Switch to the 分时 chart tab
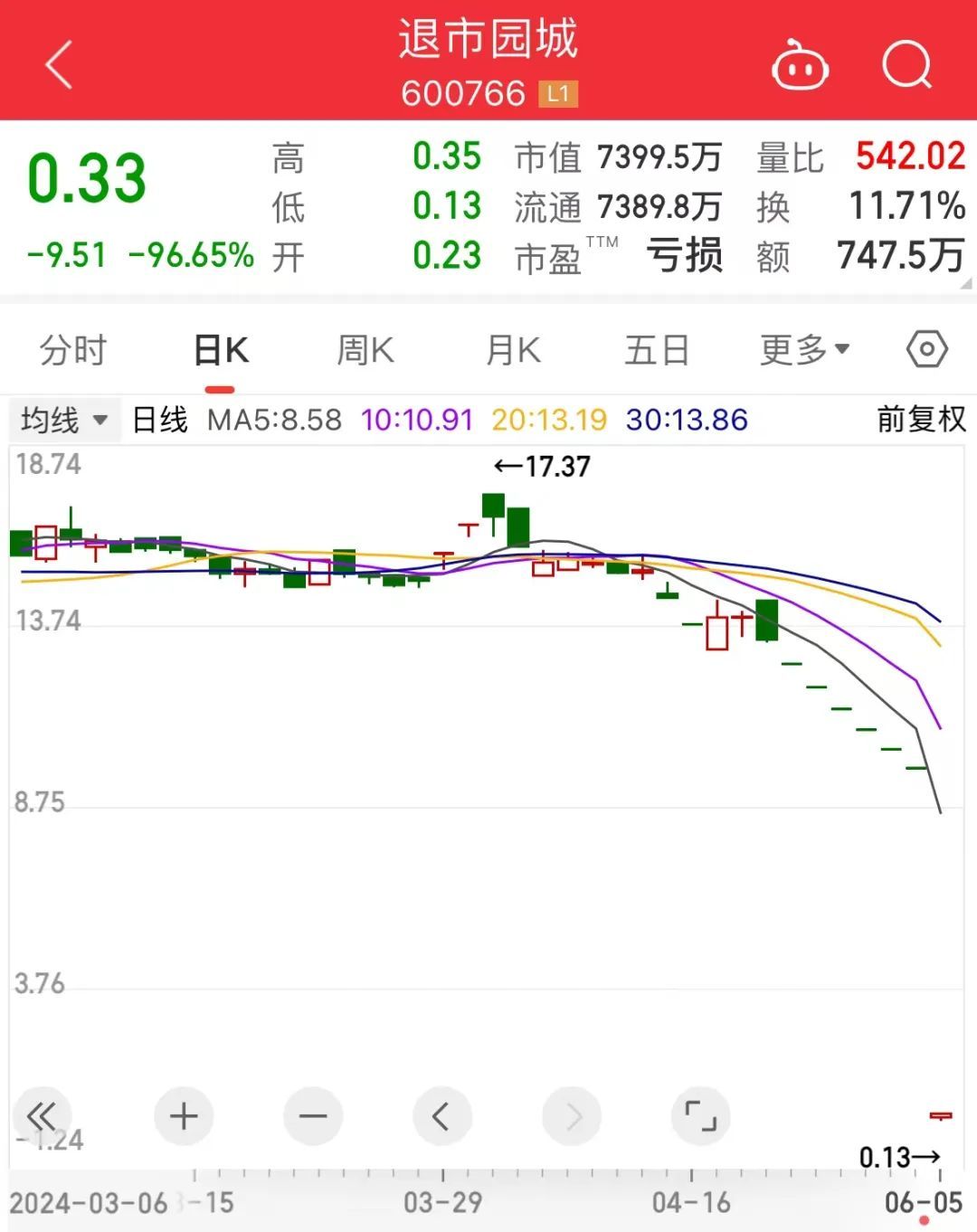 coord(73,350)
